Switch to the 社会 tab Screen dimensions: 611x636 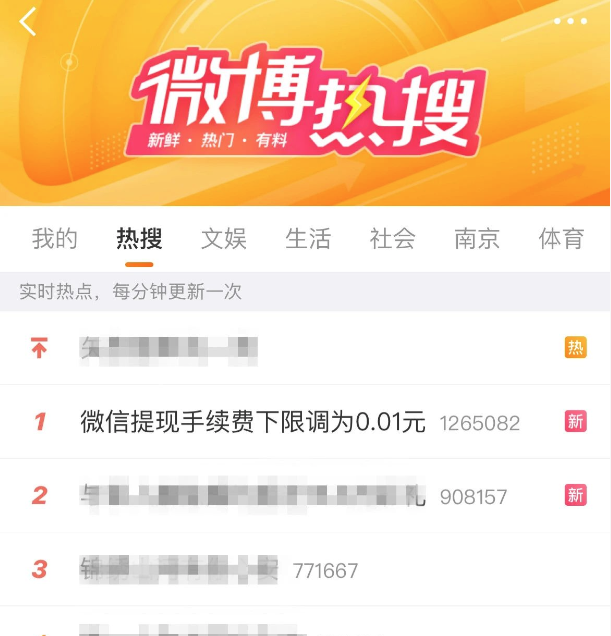[392, 239]
